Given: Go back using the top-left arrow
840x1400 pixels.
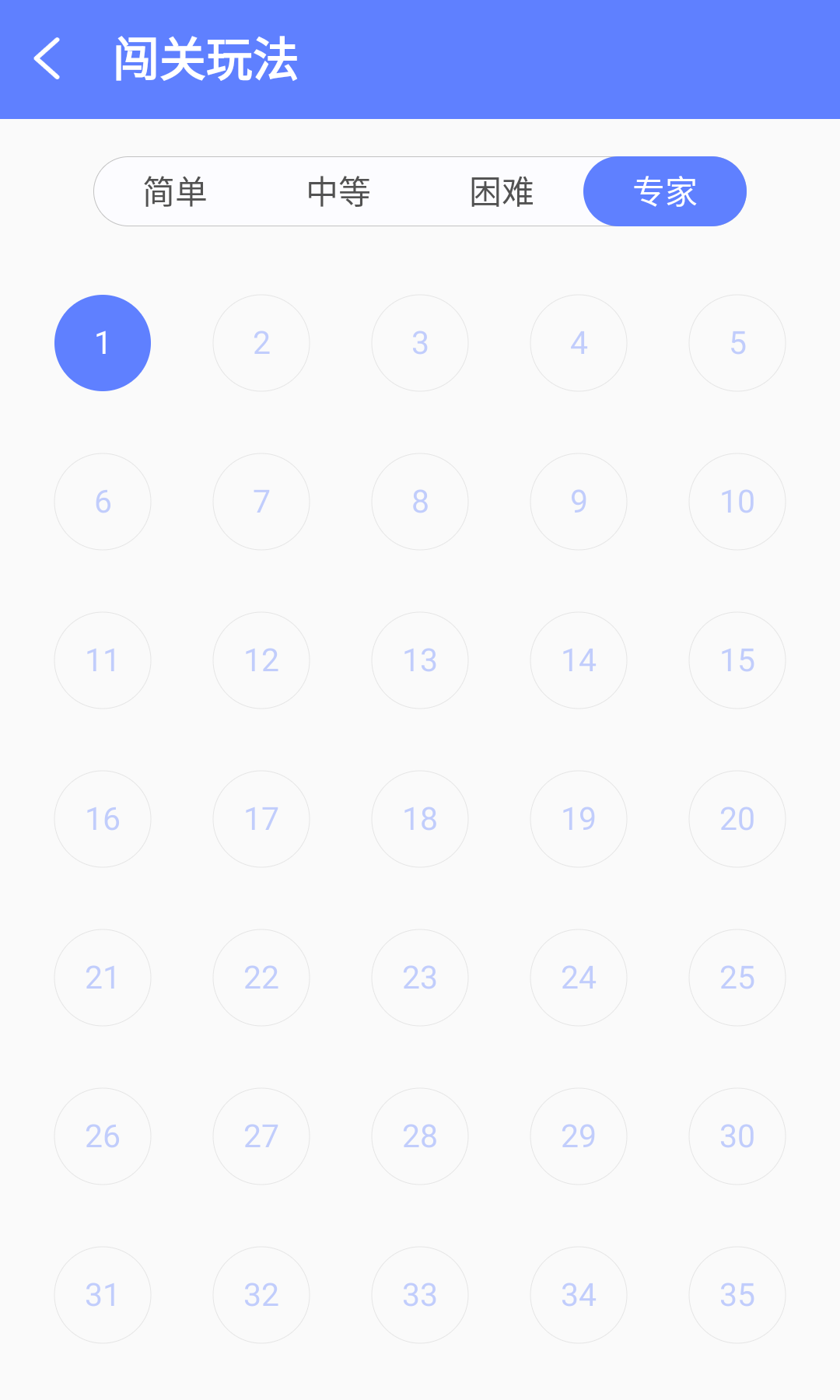Looking at the screenshot, I should coord(47,59).
